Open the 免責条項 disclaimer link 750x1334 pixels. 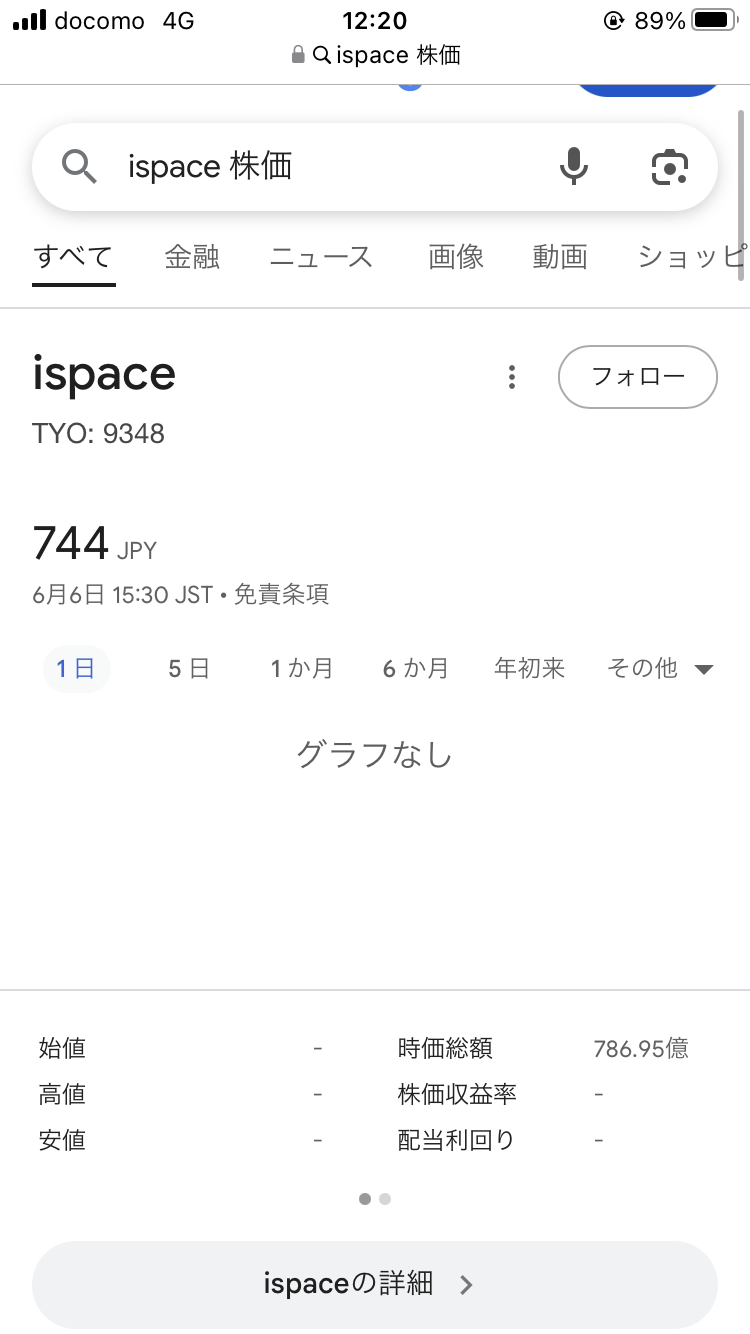tap(281, 595)
